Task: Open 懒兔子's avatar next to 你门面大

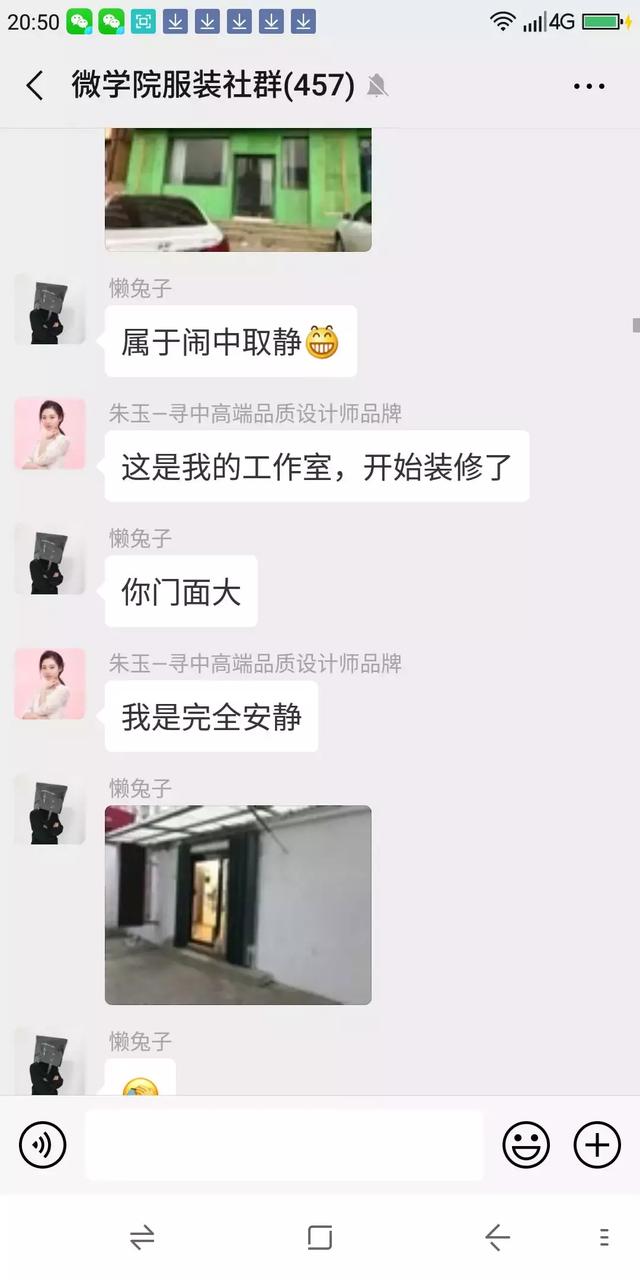Action: 49,559
